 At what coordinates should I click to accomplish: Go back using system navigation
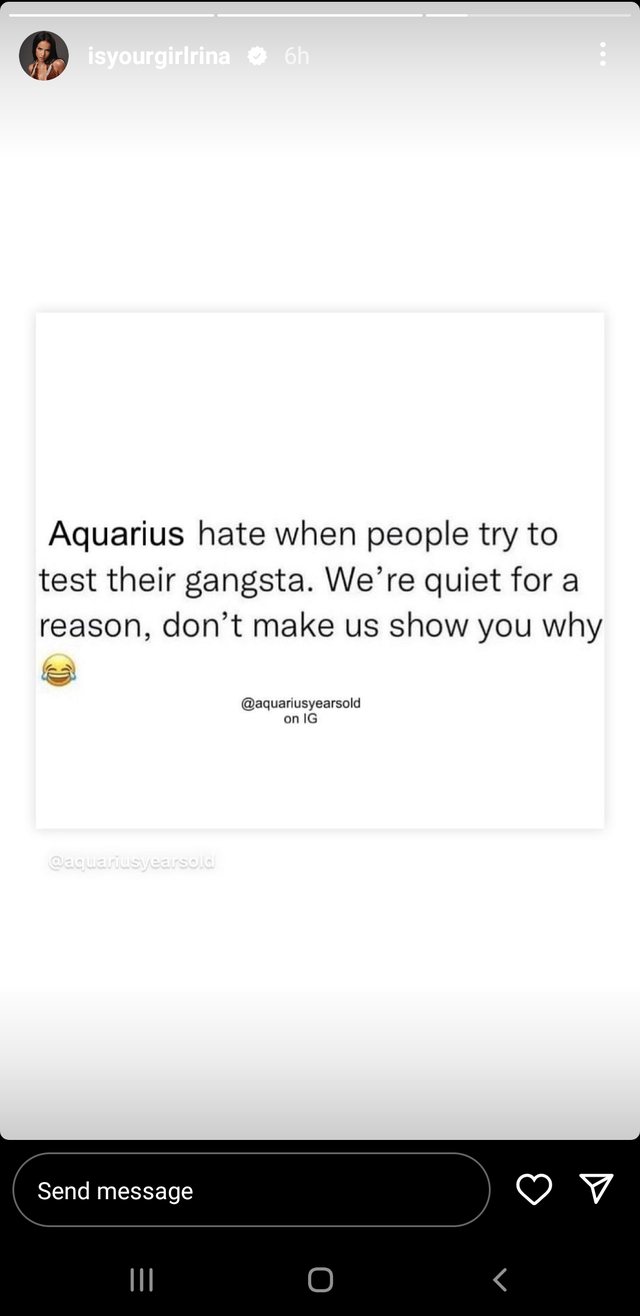pyautogui.click(x=500, y=1279)
